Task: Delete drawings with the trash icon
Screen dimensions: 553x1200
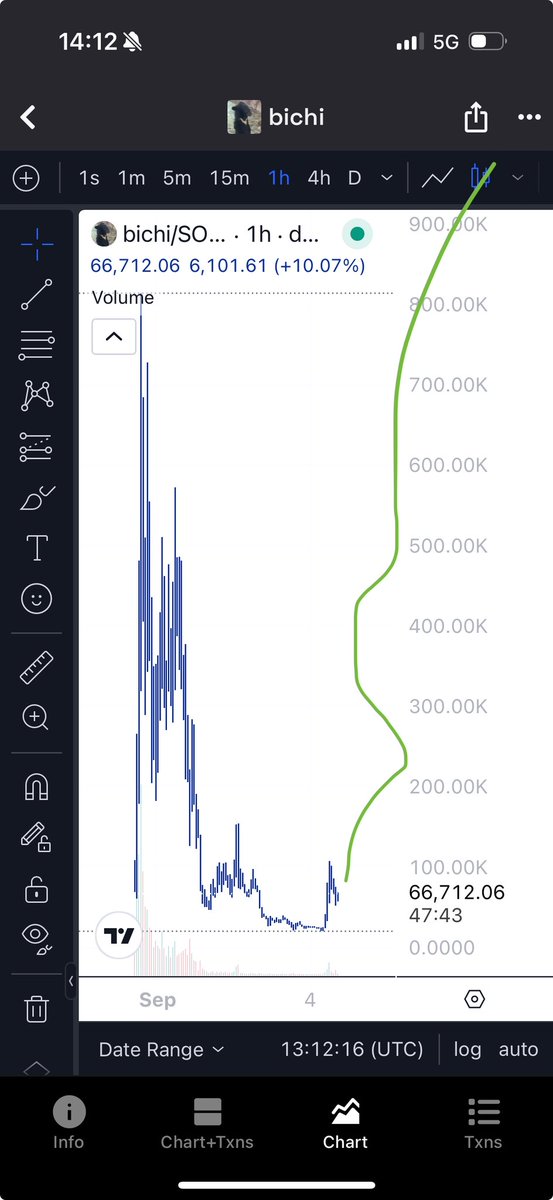Action: tap(36, 1007)
